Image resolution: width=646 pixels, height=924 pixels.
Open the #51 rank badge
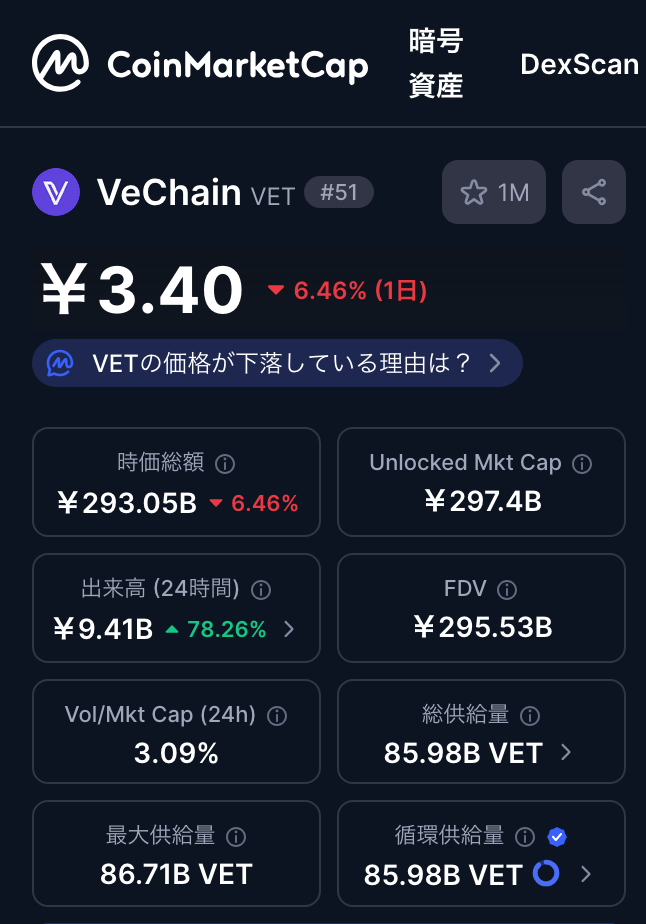tap(338, 192)
